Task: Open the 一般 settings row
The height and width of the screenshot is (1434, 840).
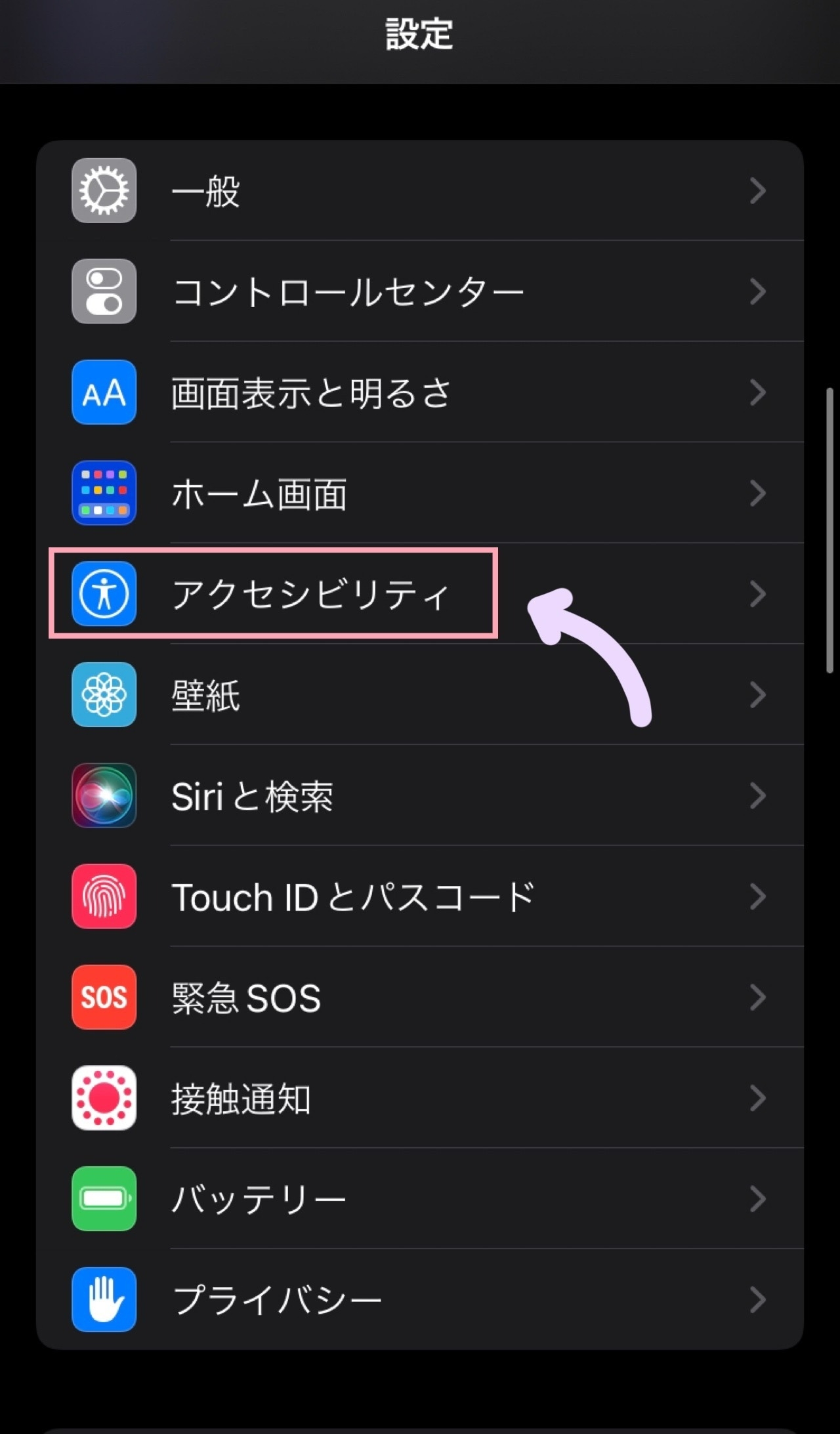Action: (420, 190)
